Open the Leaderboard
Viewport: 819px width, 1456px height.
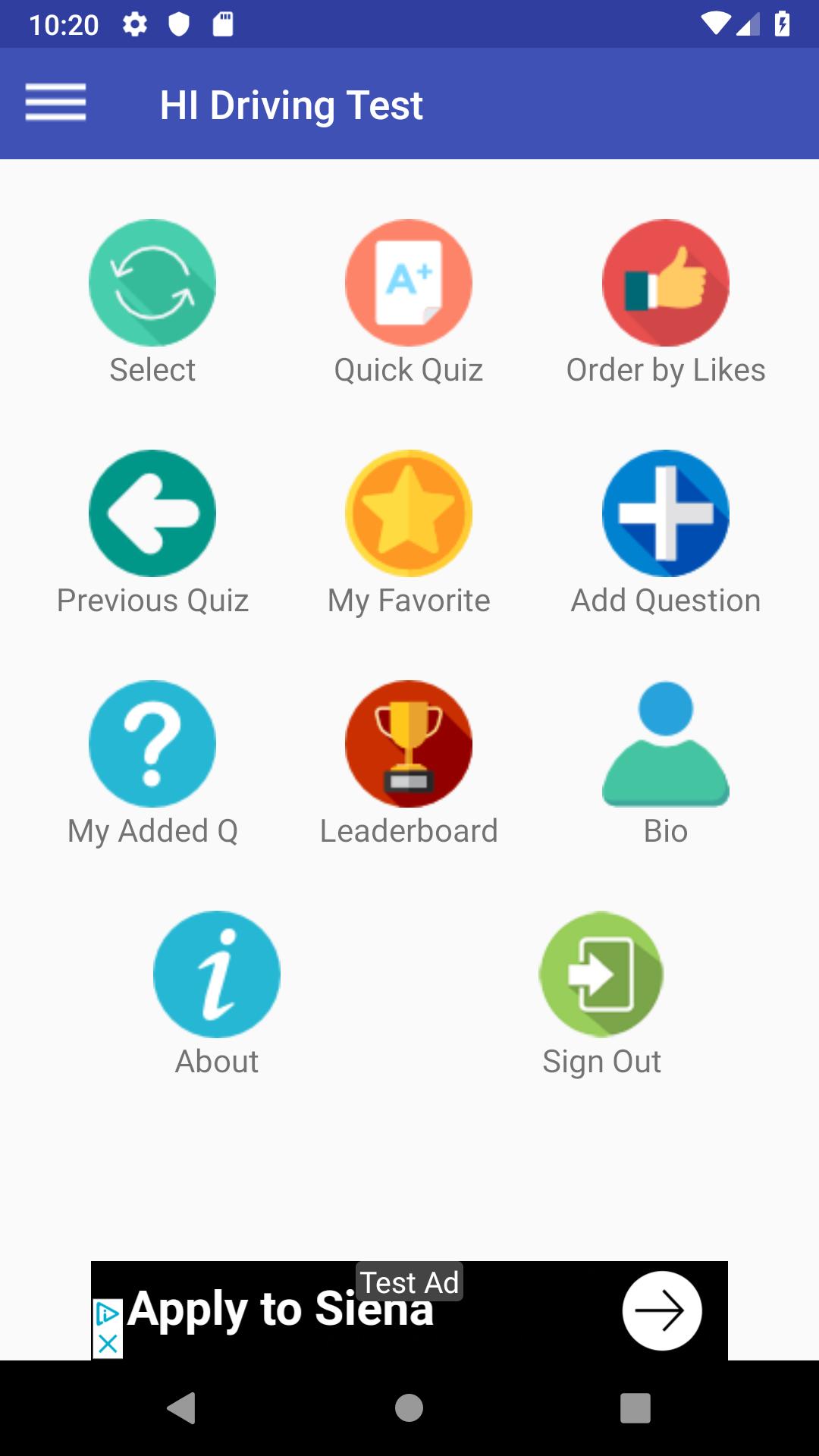[x=409, y=764]
